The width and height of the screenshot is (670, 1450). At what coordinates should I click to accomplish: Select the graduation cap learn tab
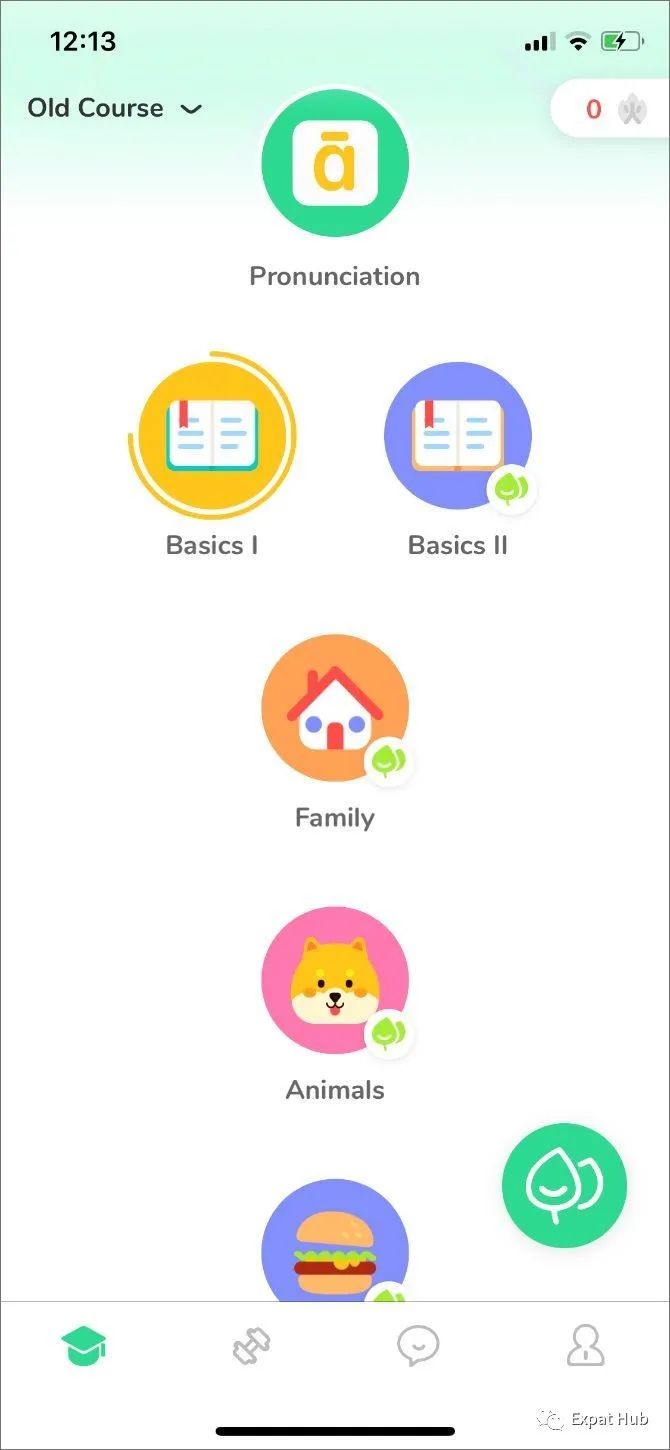83,1346
